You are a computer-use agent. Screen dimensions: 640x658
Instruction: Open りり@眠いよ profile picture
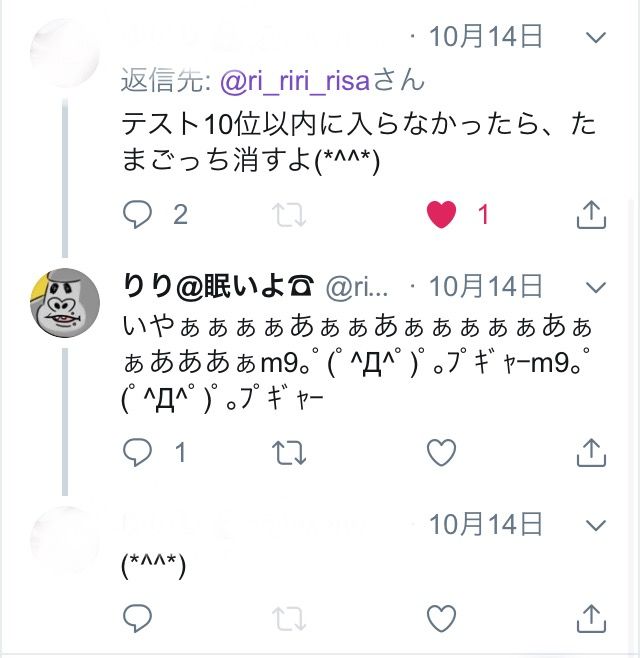(65, 303)
